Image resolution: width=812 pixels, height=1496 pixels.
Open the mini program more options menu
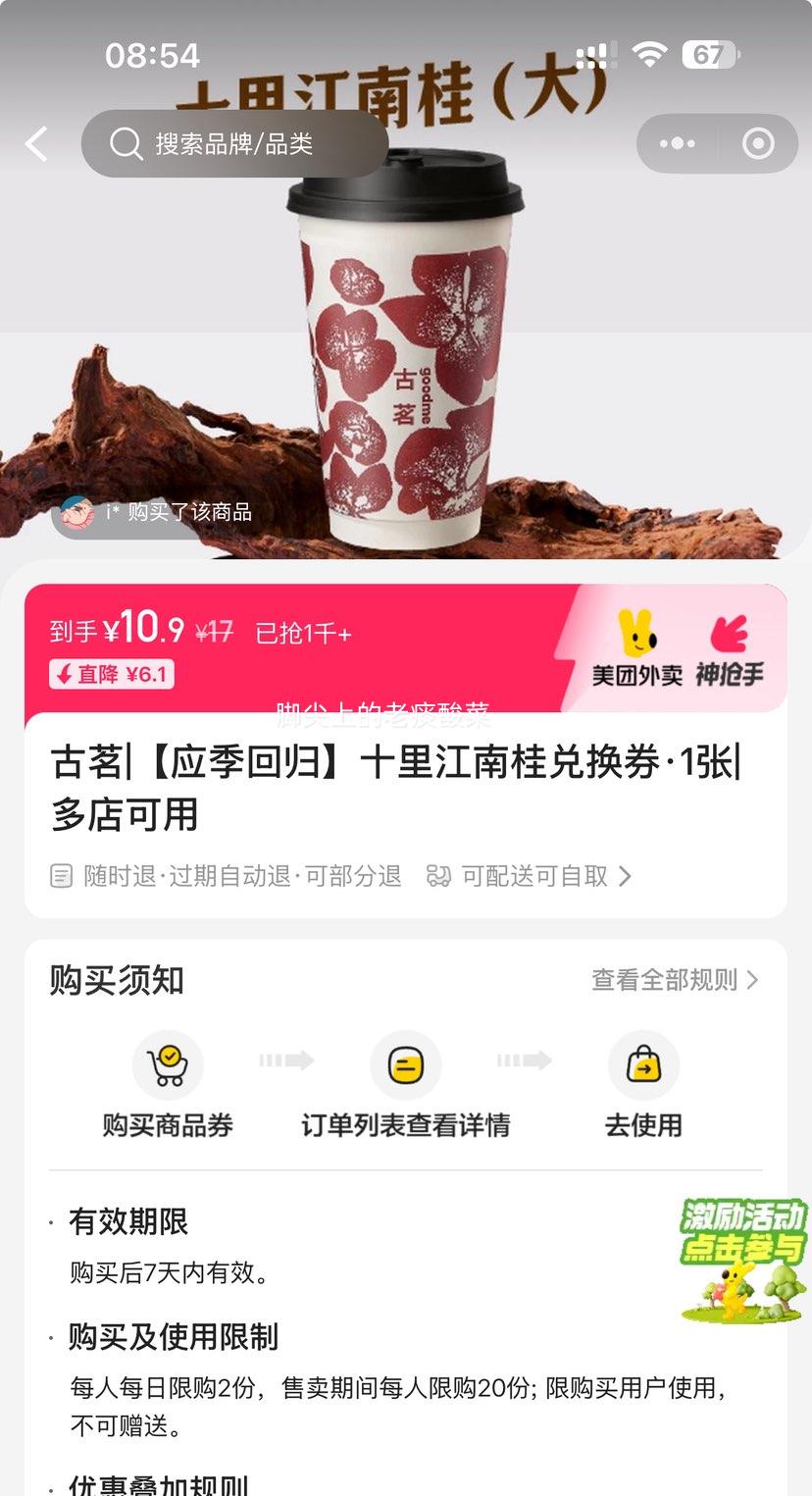pyautogui.click(x=677, y=144)
